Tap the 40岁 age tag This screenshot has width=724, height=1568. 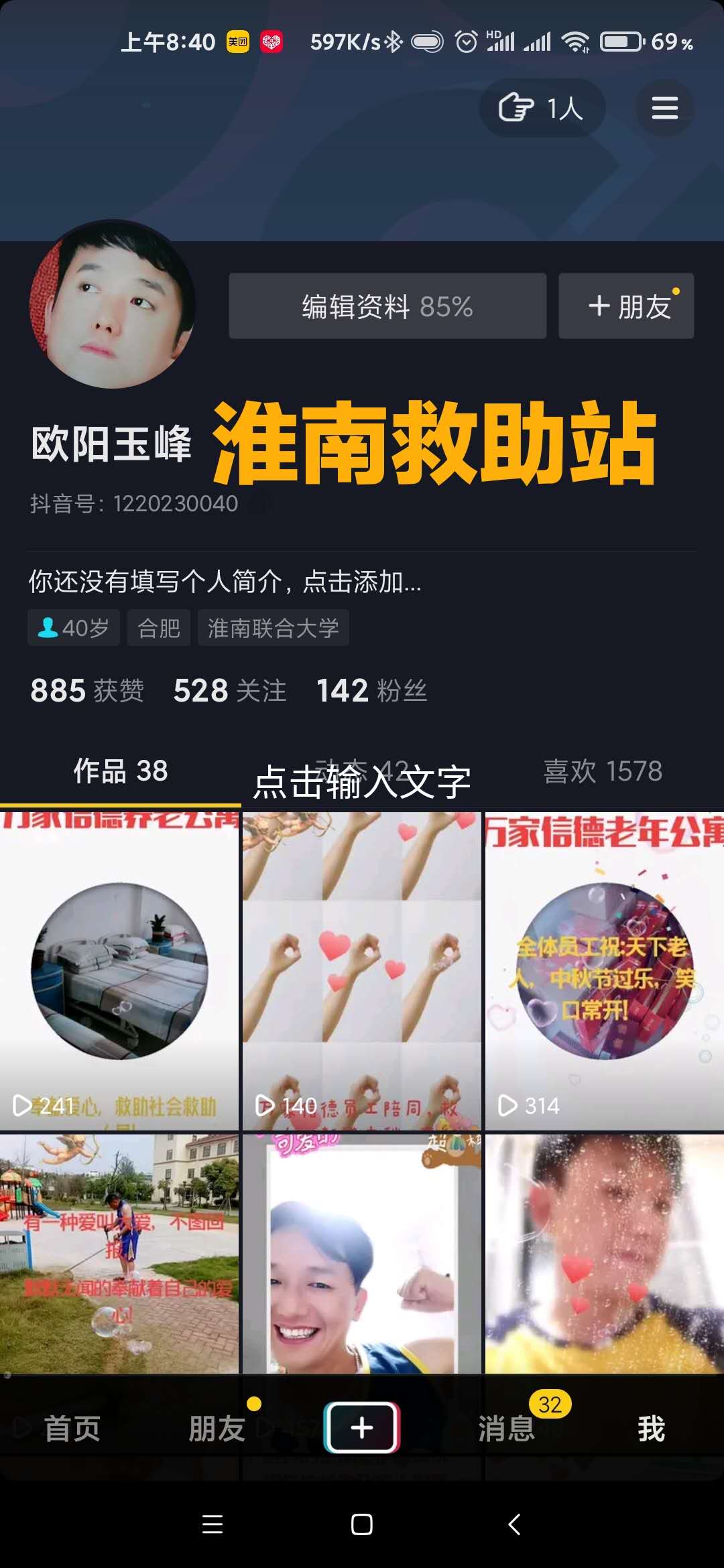74,628
